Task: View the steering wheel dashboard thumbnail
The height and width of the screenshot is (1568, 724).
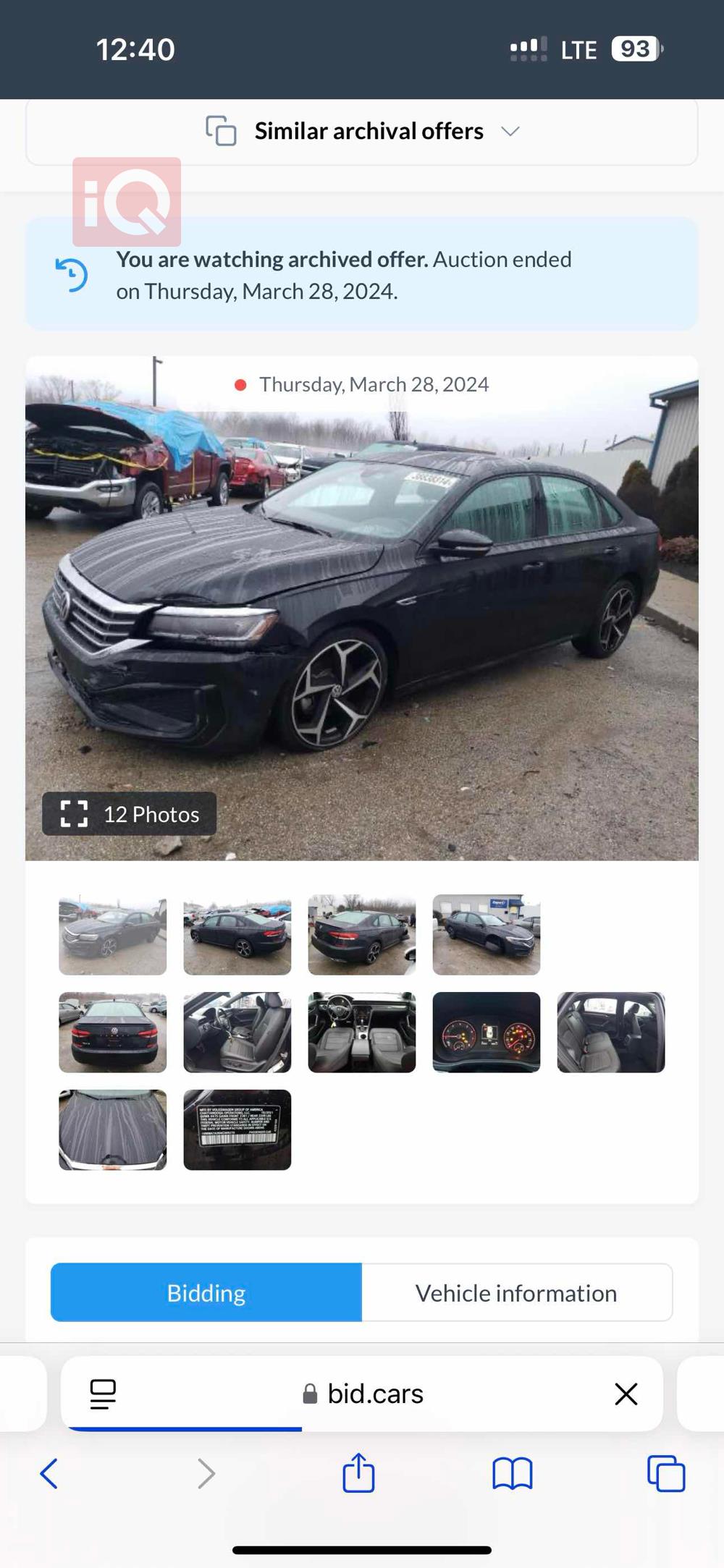Action: coord(362,1033)
